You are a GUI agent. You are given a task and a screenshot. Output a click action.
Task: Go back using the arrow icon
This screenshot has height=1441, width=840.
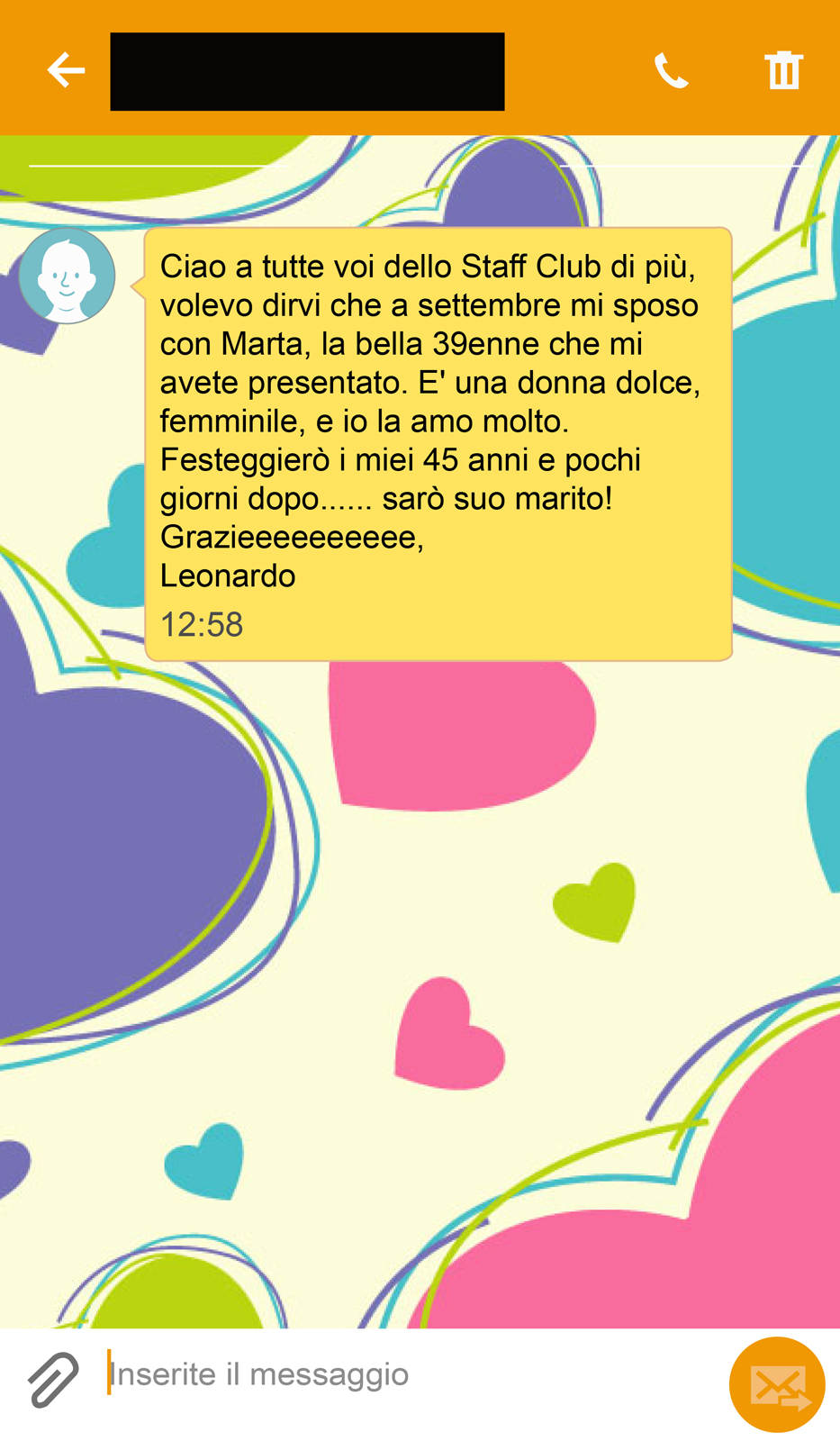coord(66,70)
